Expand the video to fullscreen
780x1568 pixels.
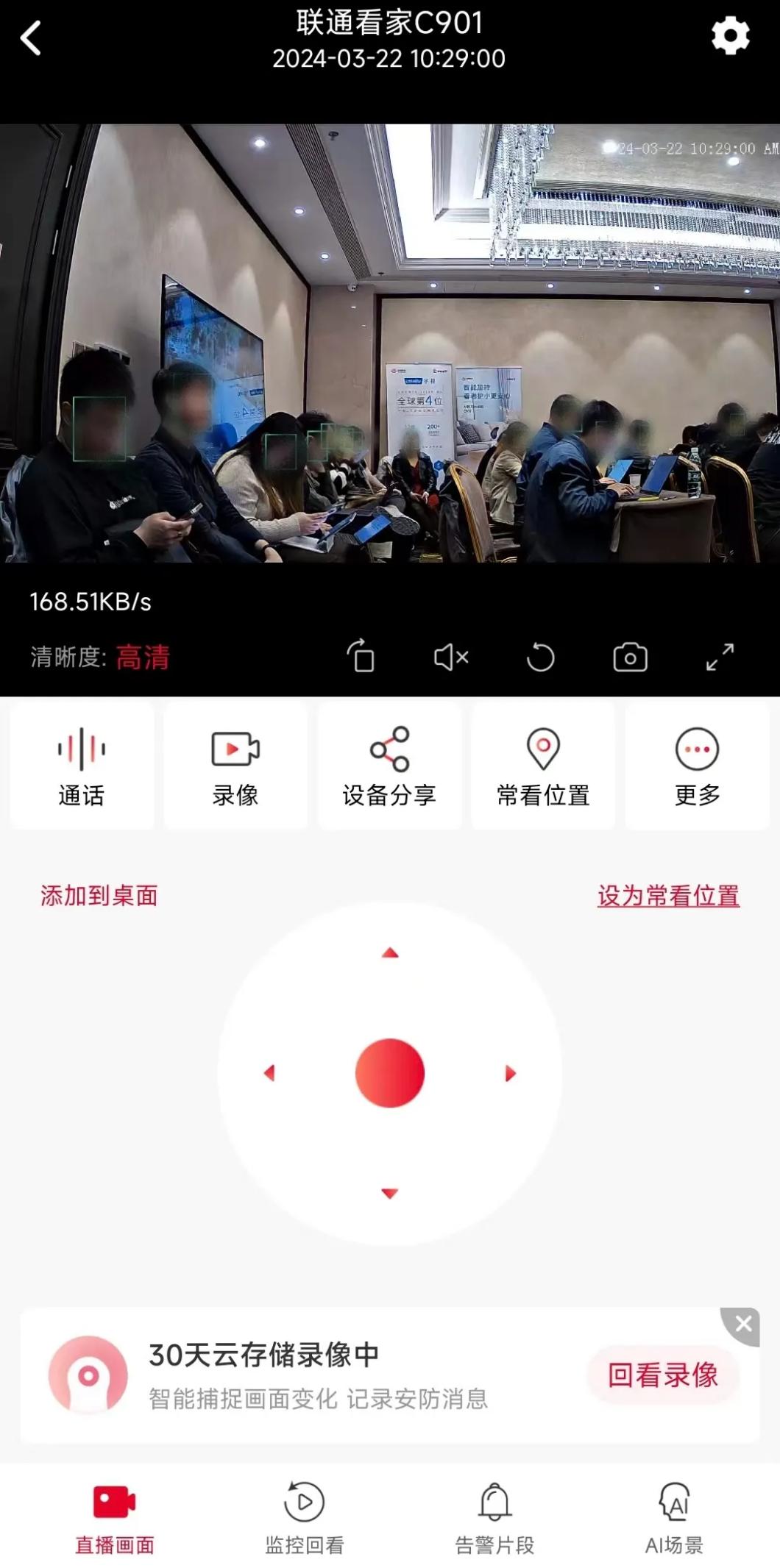720,657
